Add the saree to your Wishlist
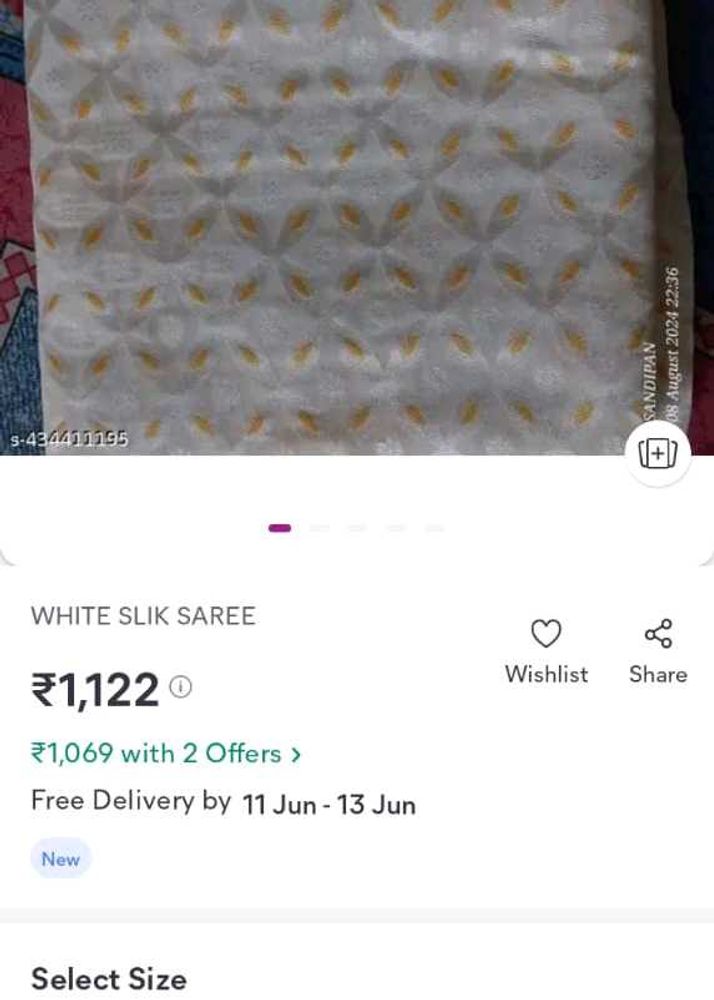Viewport: 714px width, 1000px height. click(545, 651)
